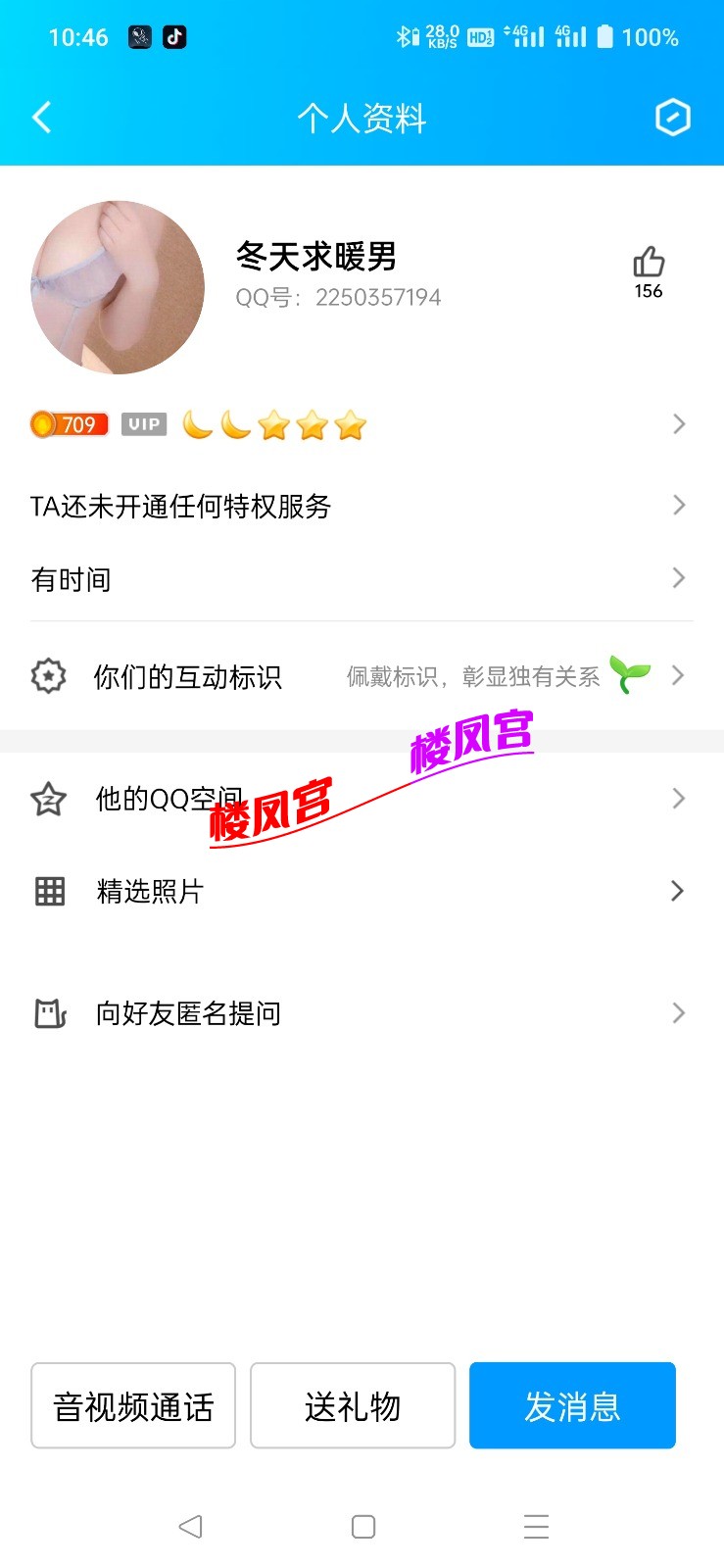Go back from the profile page
Screen dimensions: 724x1568
point(42,118)
